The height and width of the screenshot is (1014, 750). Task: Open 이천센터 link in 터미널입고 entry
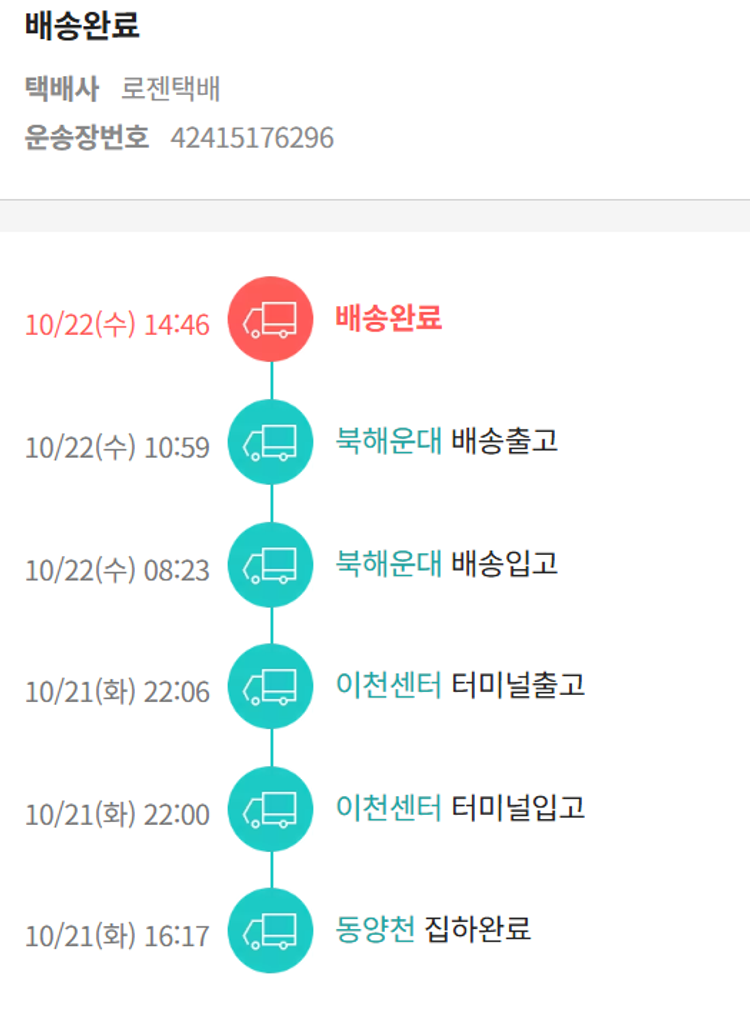click(388, 808)
